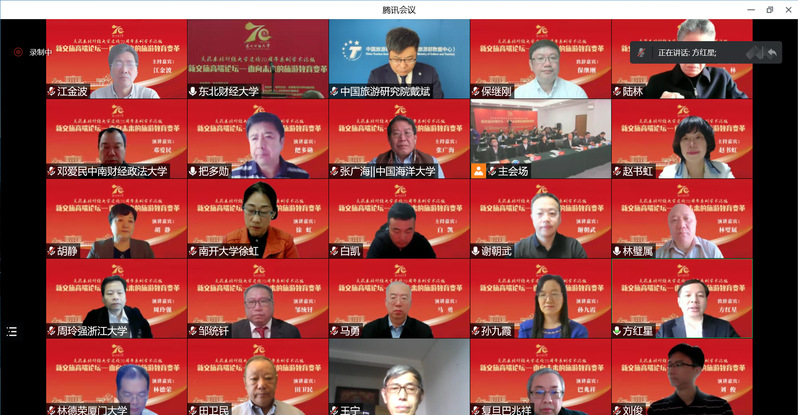Select 保继刚's video tile
The width and height of the screenshot is (798, 415).
[x=540, y=58]
